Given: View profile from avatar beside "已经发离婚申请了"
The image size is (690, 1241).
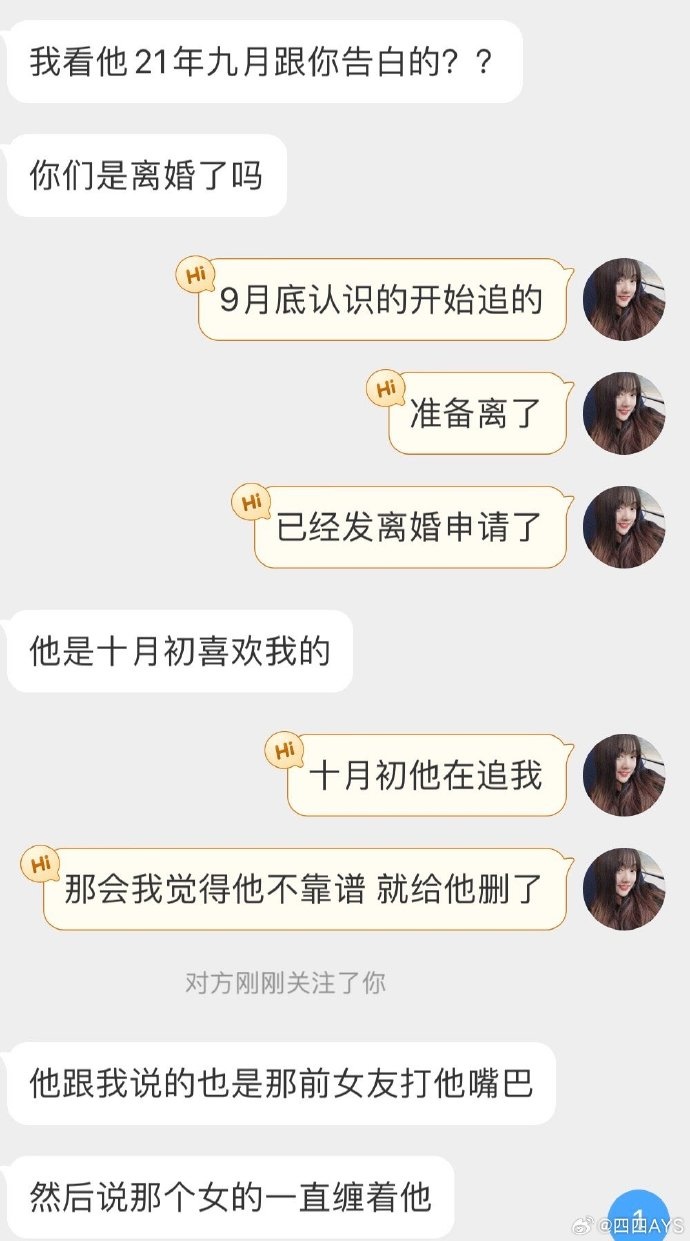Looking at the screenshot, I should pos(624,528).
